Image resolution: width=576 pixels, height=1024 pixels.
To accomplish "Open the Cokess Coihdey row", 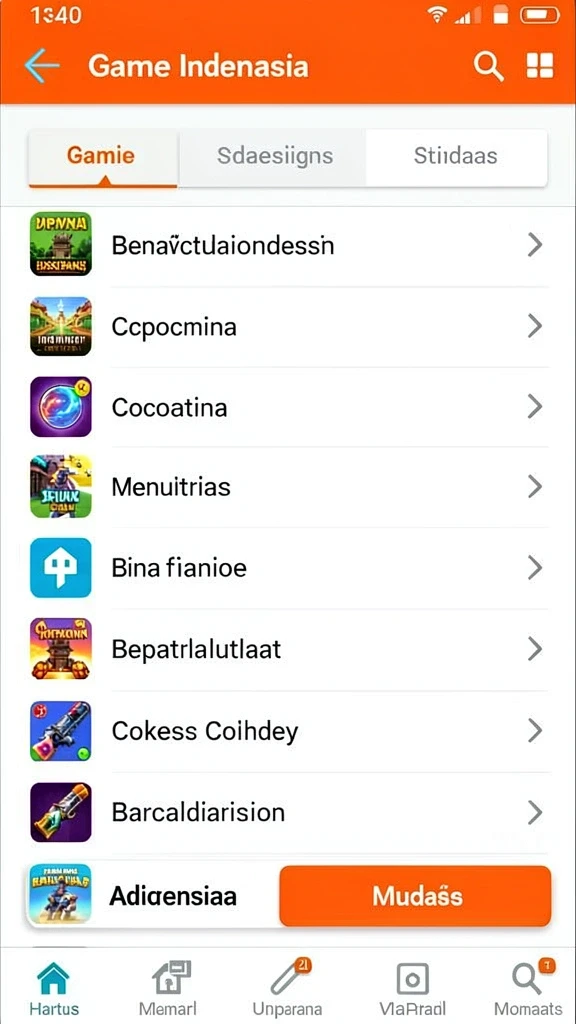I will (x=288, y=731).
